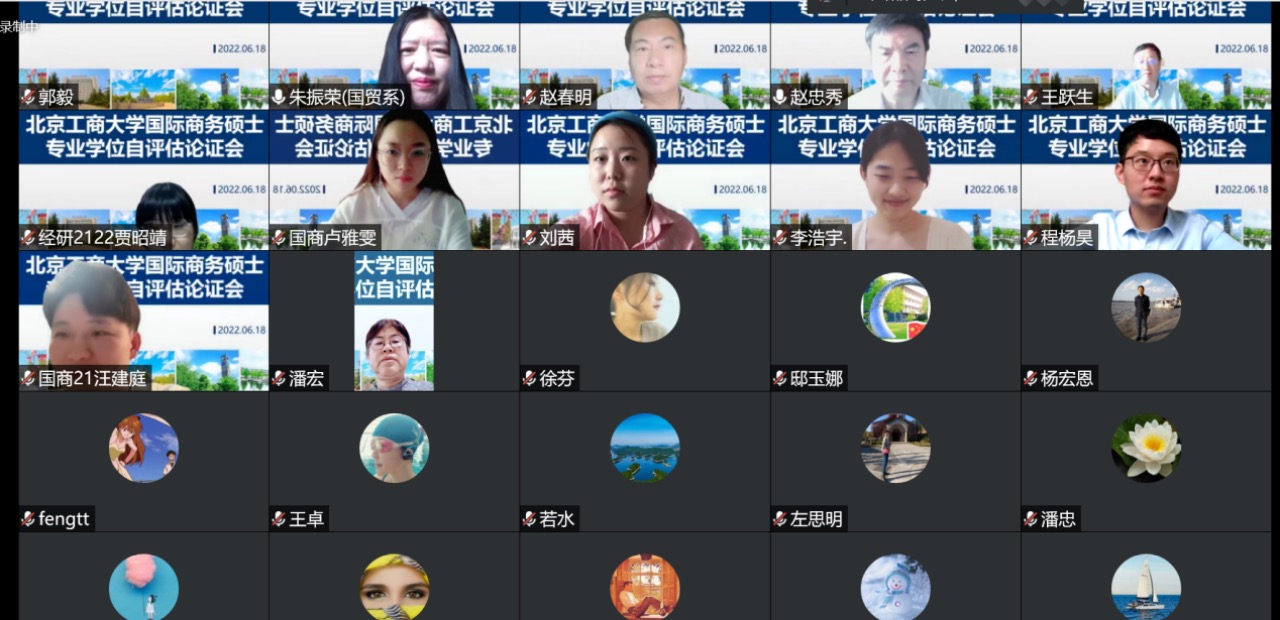
Task: Select fengtt's participant tile
Action: pos(143,461)
